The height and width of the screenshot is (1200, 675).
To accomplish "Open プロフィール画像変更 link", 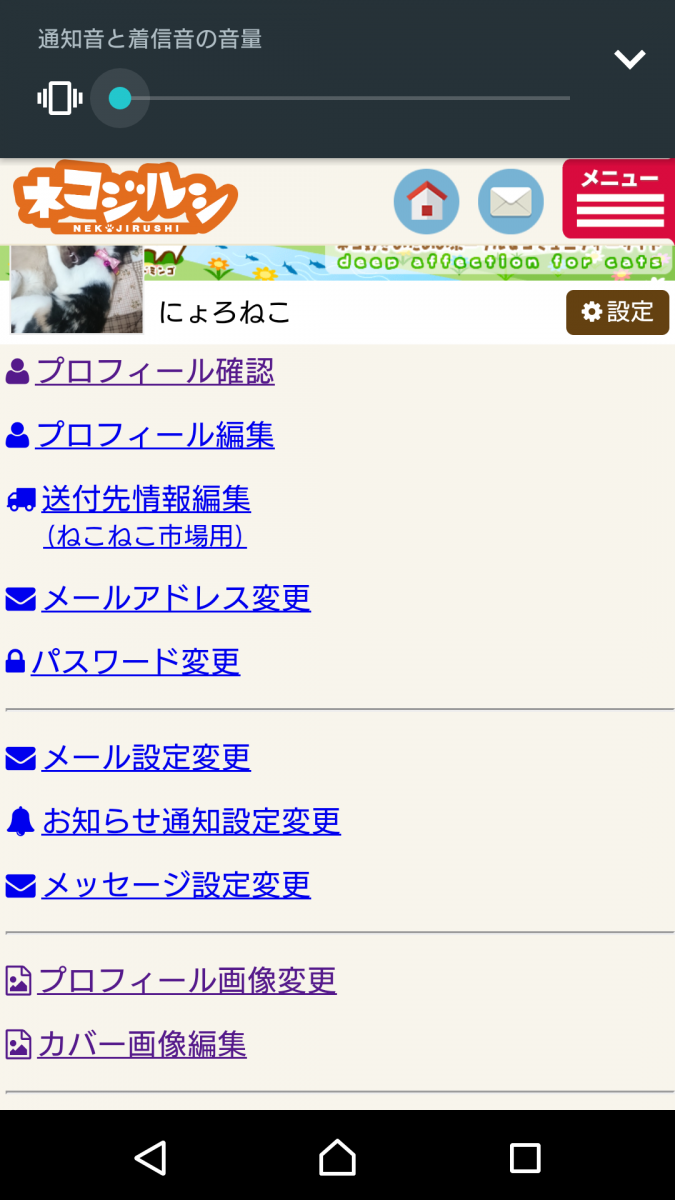I will click(x=187, y=981).
